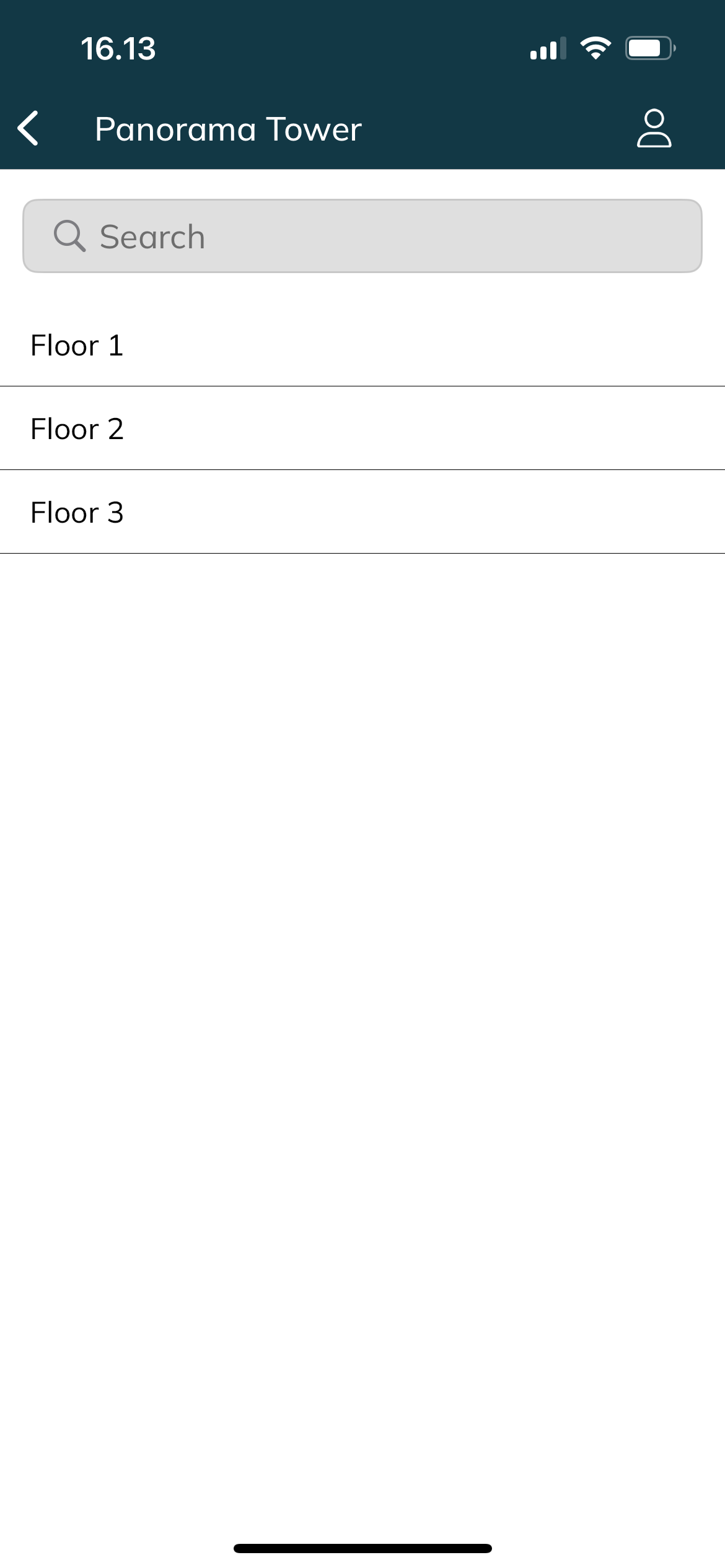Tap the Search field
The width and height of the screenshot is (725, 1568).
tap(362, 236)
